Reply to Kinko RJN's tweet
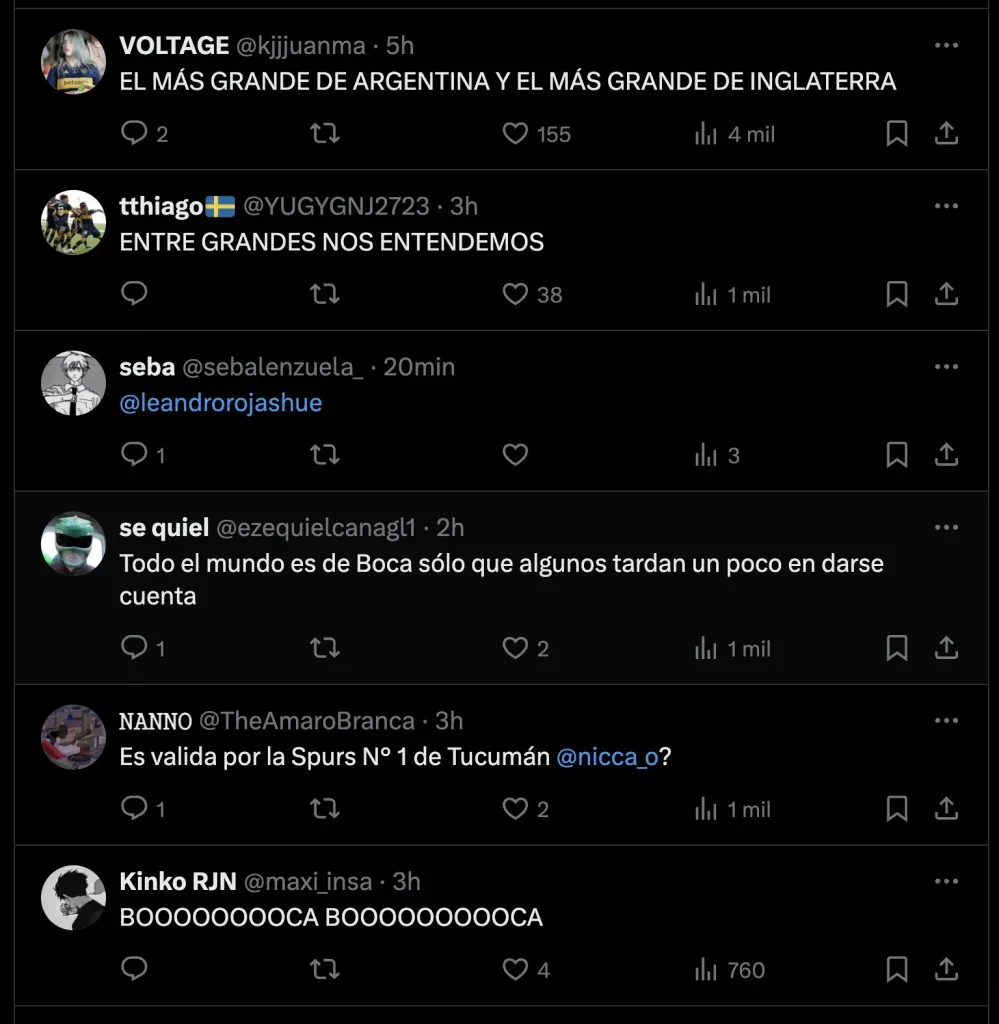999x1024 pixels. tap(134, 969)
